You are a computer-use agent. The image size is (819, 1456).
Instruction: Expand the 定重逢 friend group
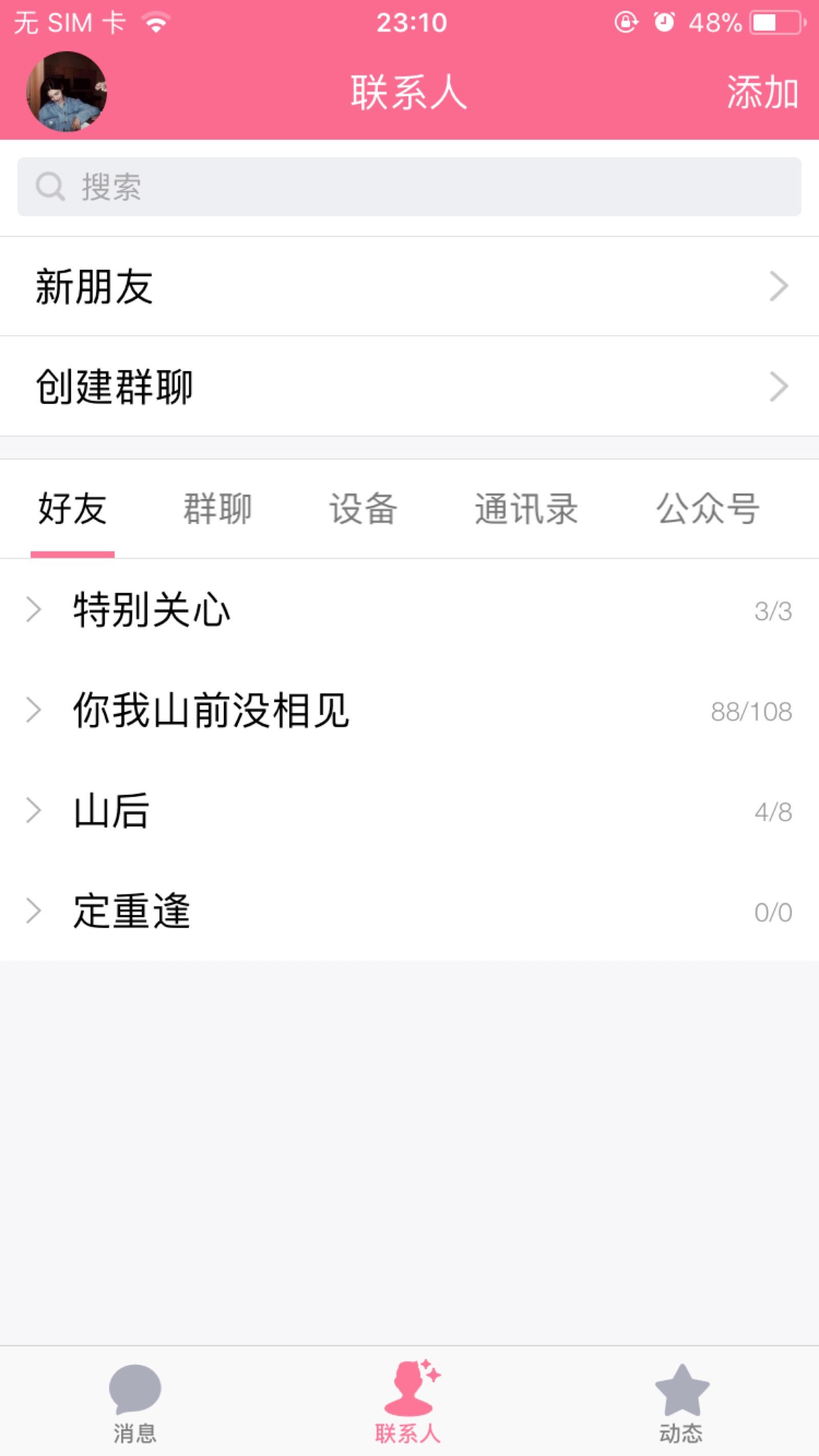(x=409, y=911)
